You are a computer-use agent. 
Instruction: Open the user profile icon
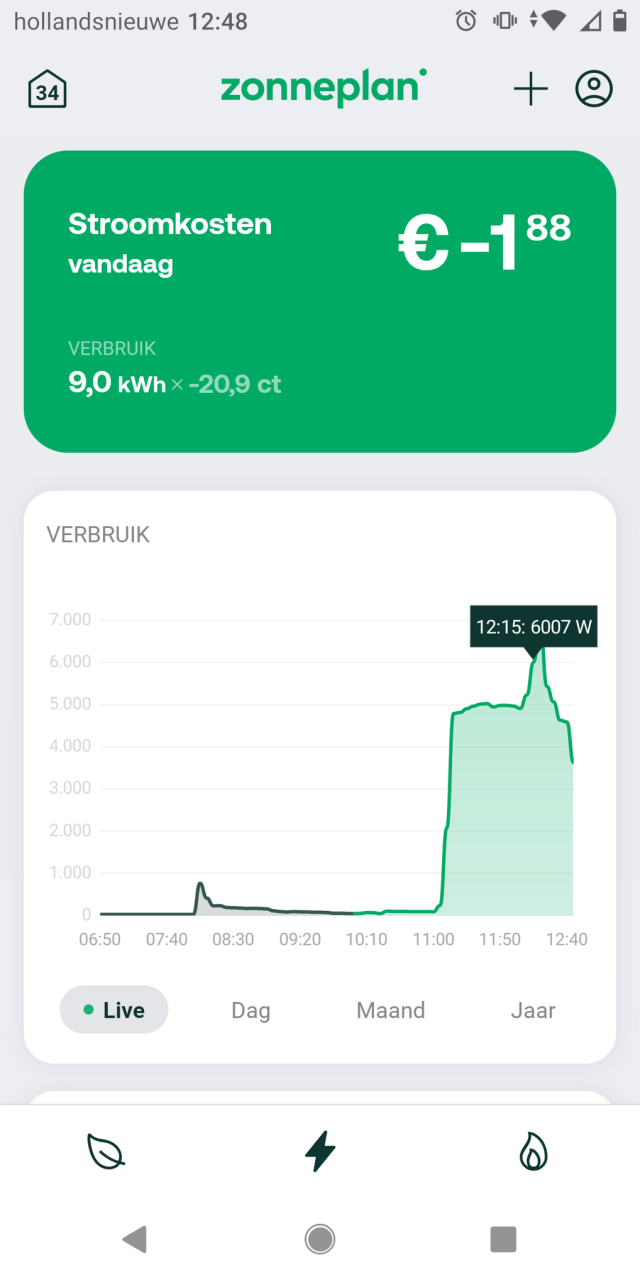tap(594, 90)
